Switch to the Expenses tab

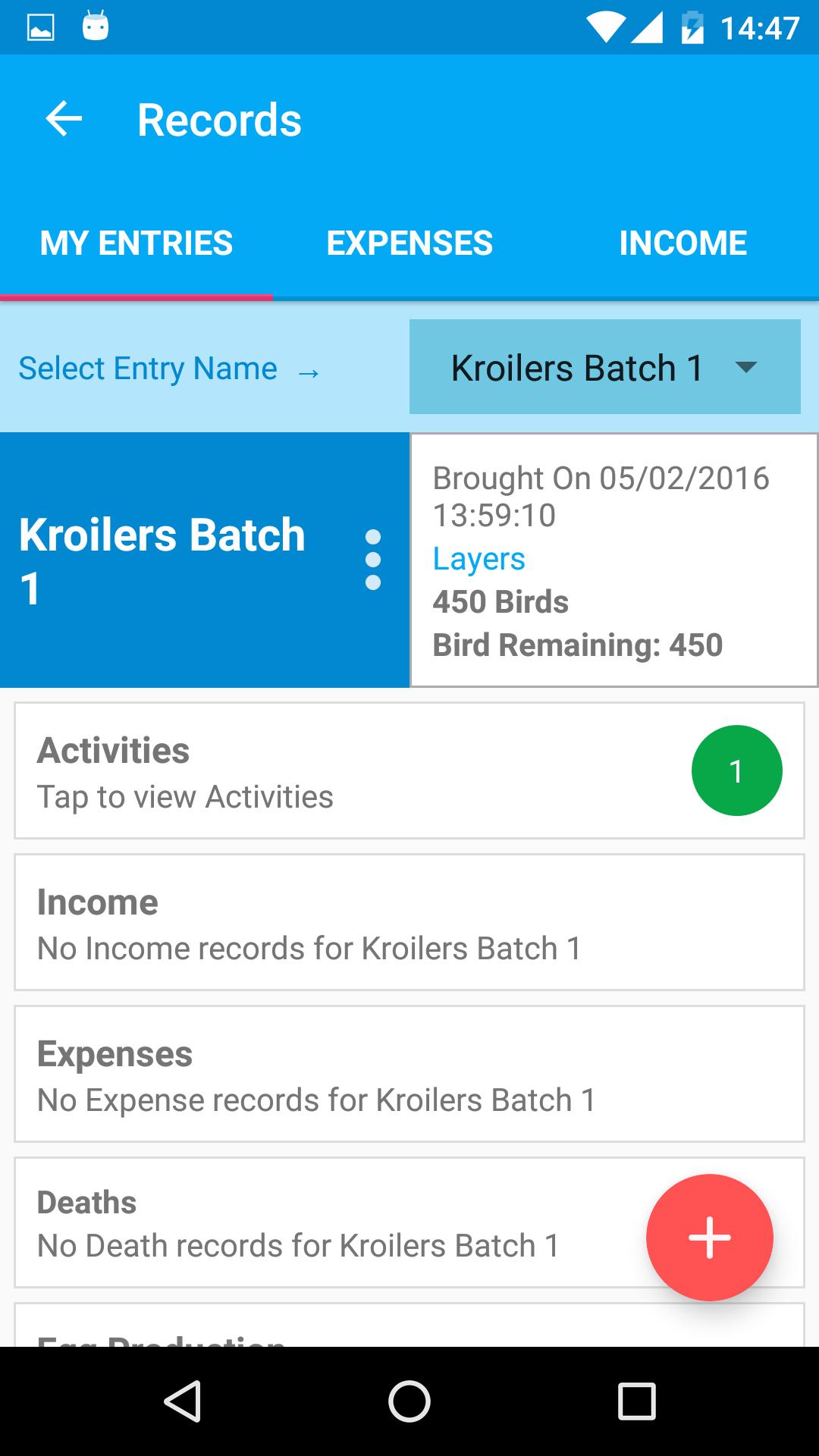click(409, 243)
